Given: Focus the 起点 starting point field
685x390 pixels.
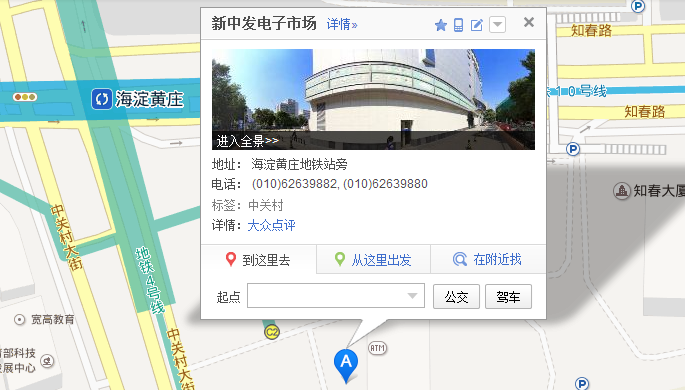Looking at the screenshot, I should [x=336, y=296].
